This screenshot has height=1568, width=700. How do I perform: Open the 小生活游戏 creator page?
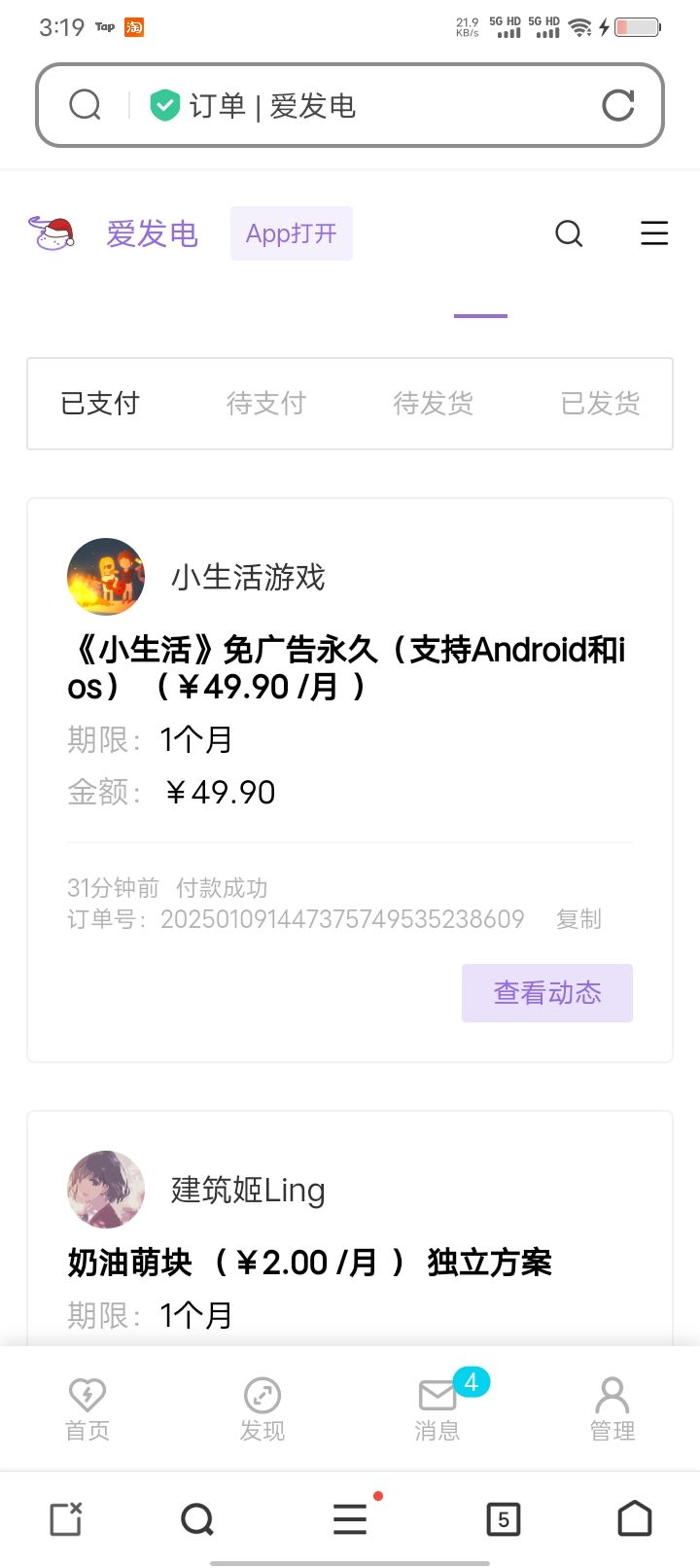[x=247, y=577]
